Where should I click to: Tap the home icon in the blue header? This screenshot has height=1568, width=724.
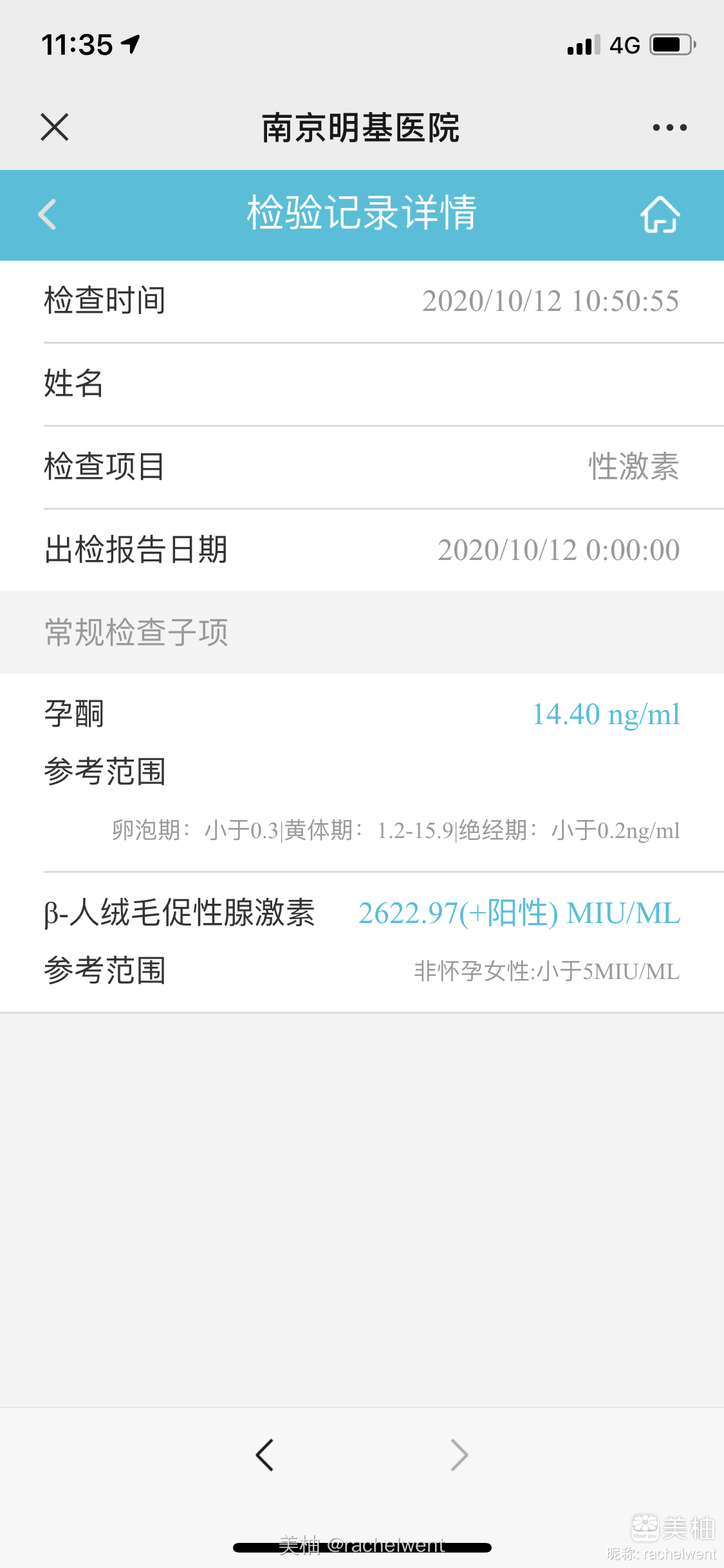[x=660, y=214]
